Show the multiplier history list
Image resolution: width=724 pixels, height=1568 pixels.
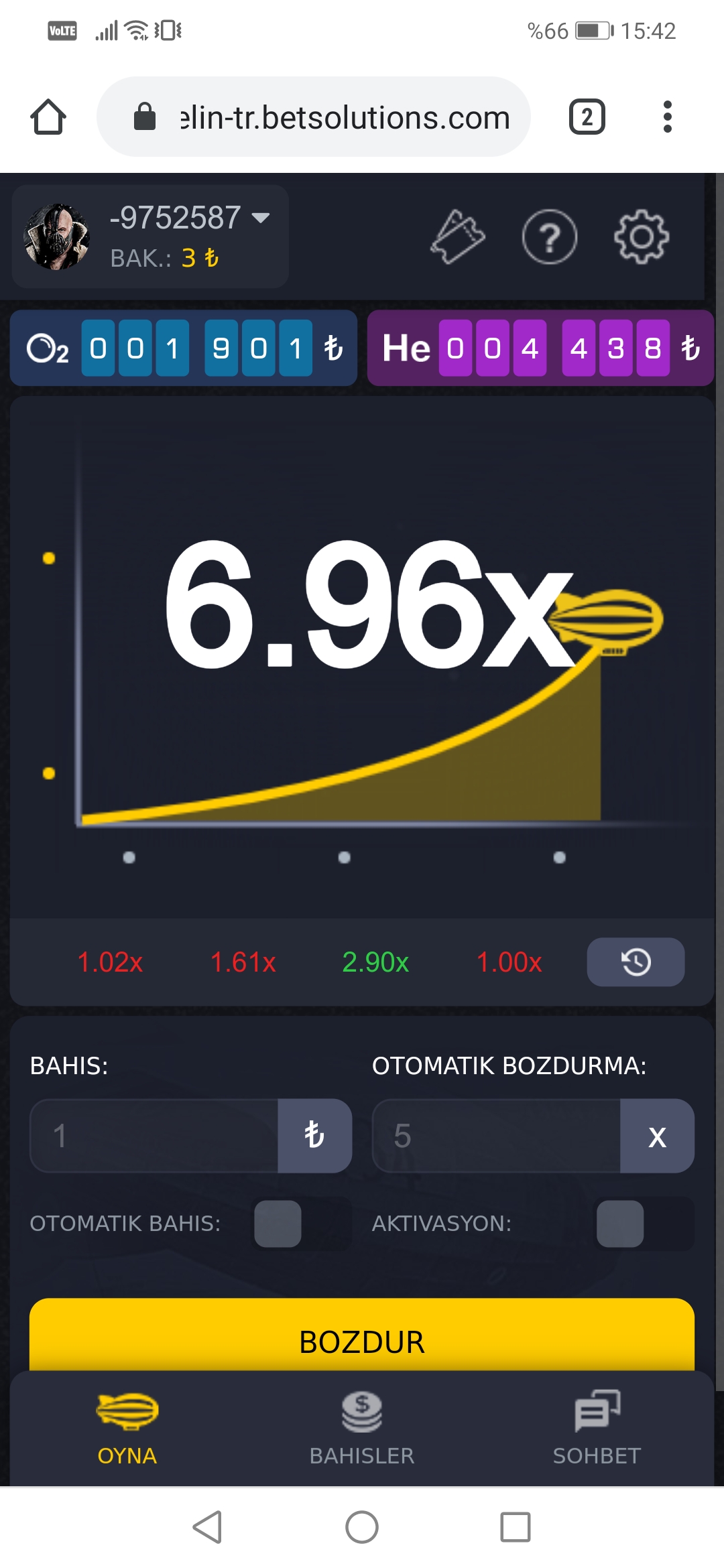point(636,962)
